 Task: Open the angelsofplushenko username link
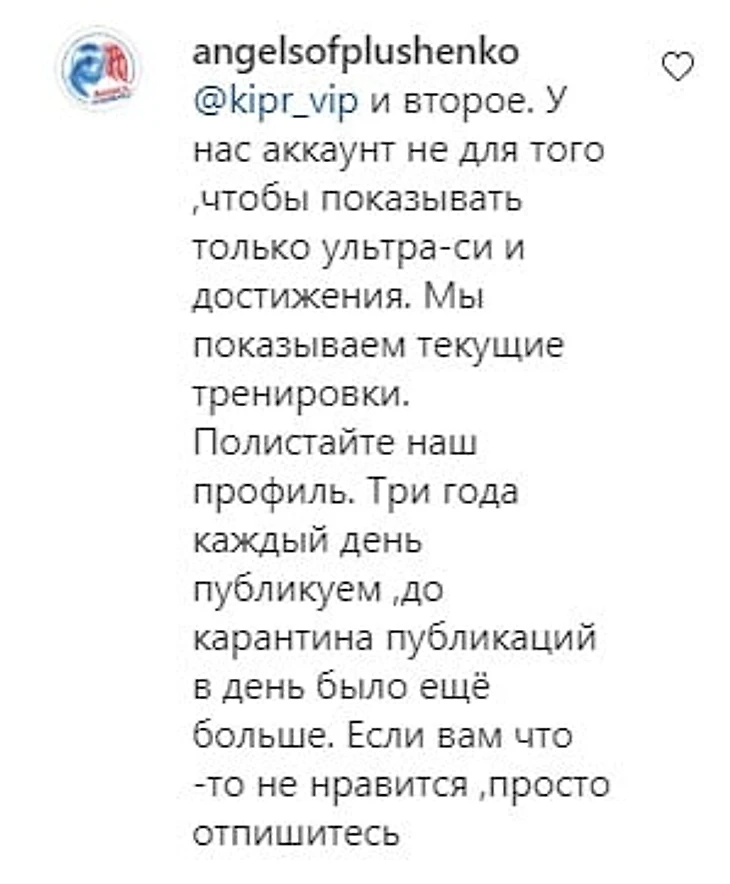coord(354,51)
